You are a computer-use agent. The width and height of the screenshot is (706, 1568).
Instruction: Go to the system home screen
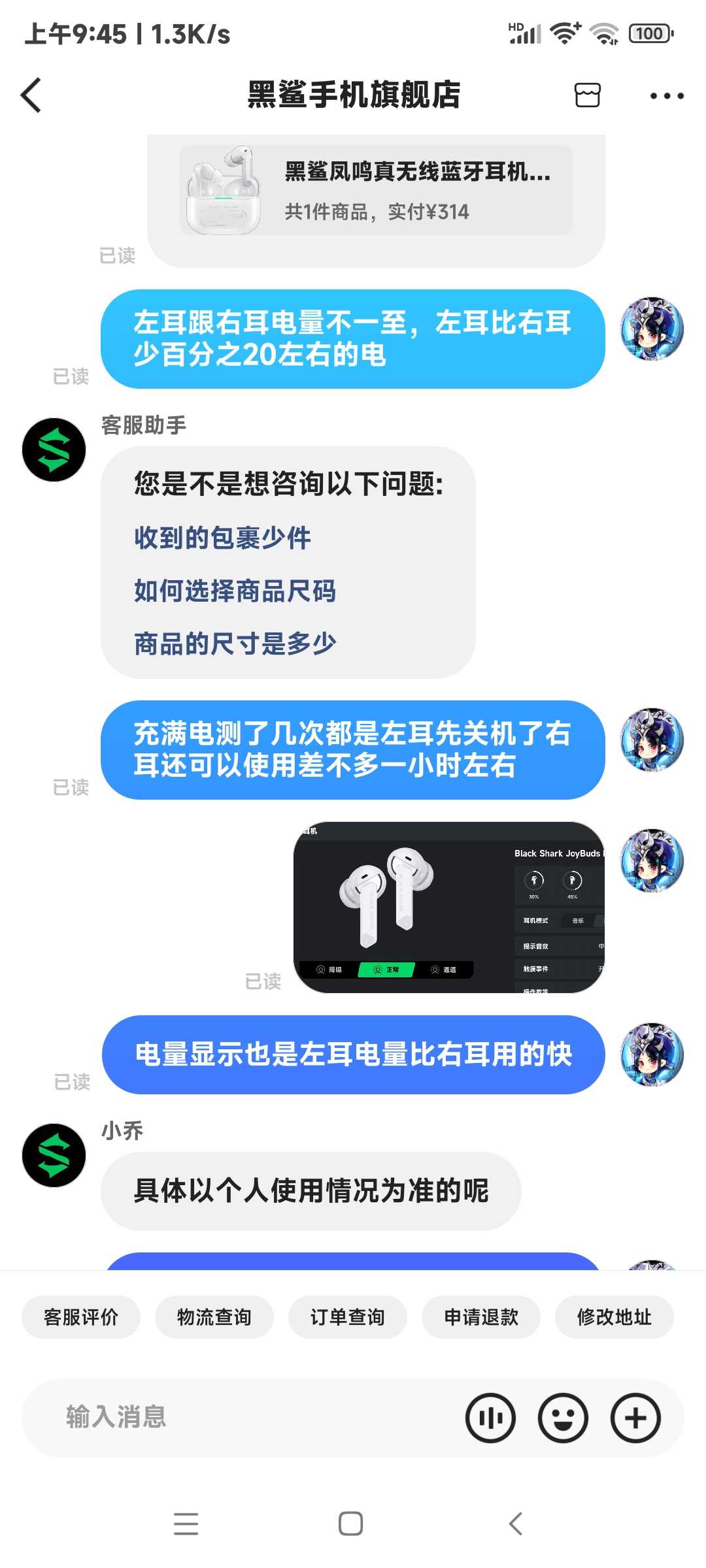[351, 1524]
